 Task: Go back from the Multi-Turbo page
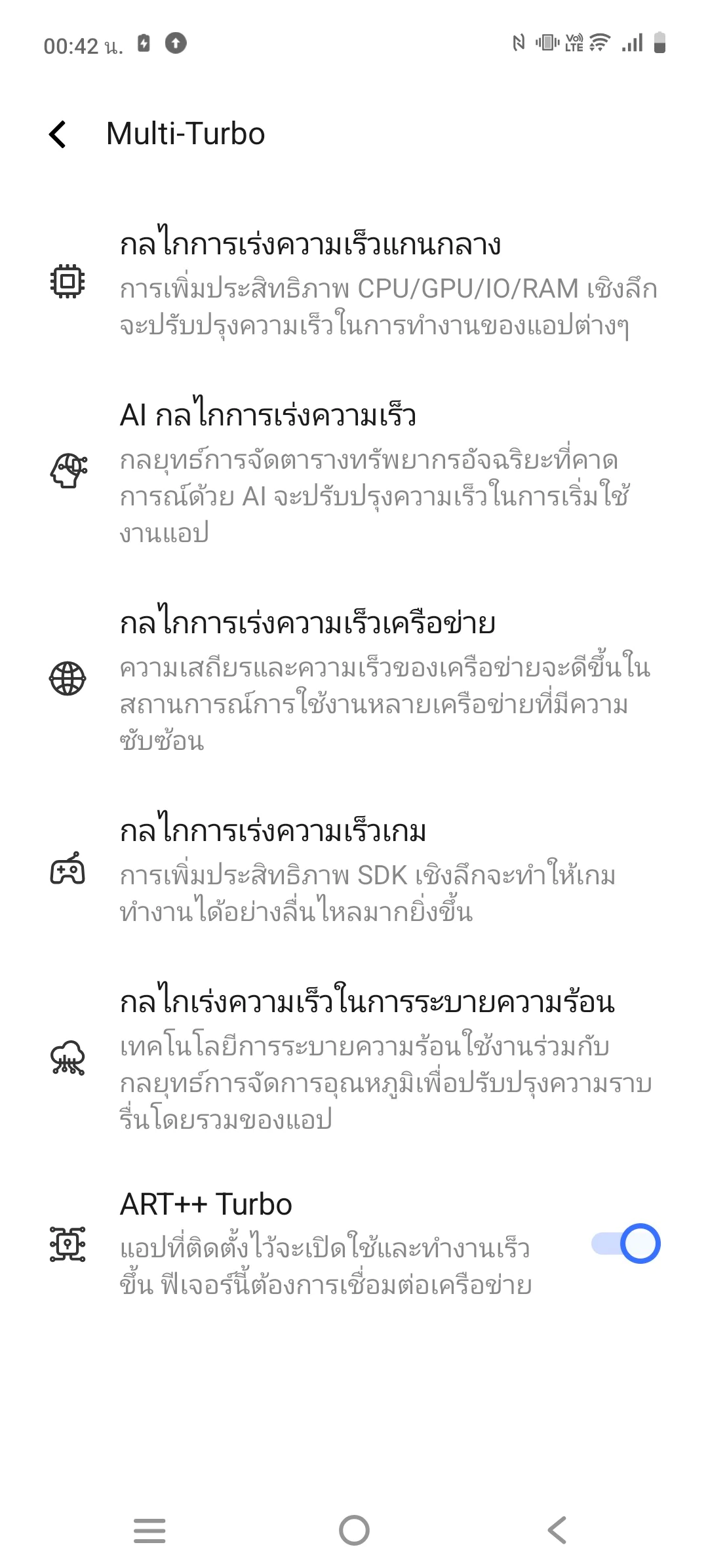58,134
